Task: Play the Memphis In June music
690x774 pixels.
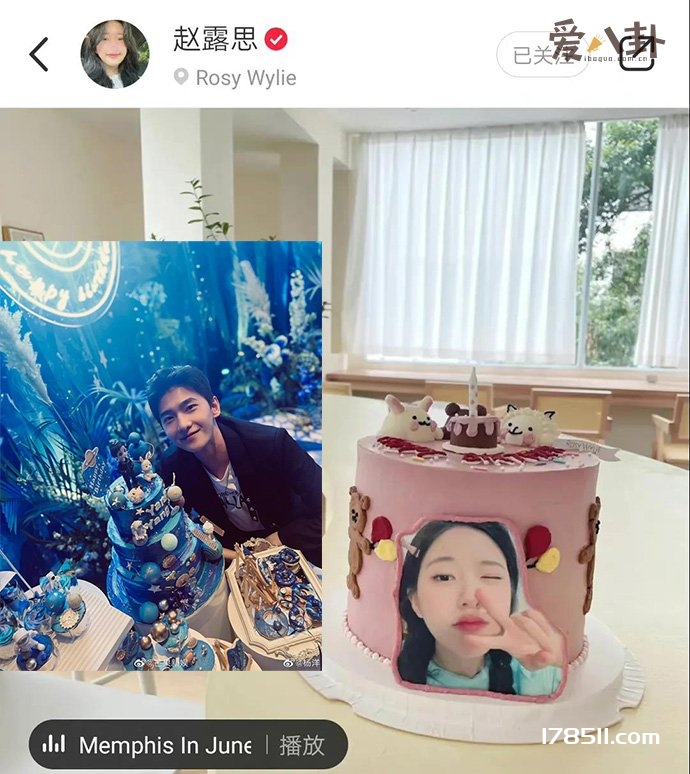Action: [x=301, y=745]
